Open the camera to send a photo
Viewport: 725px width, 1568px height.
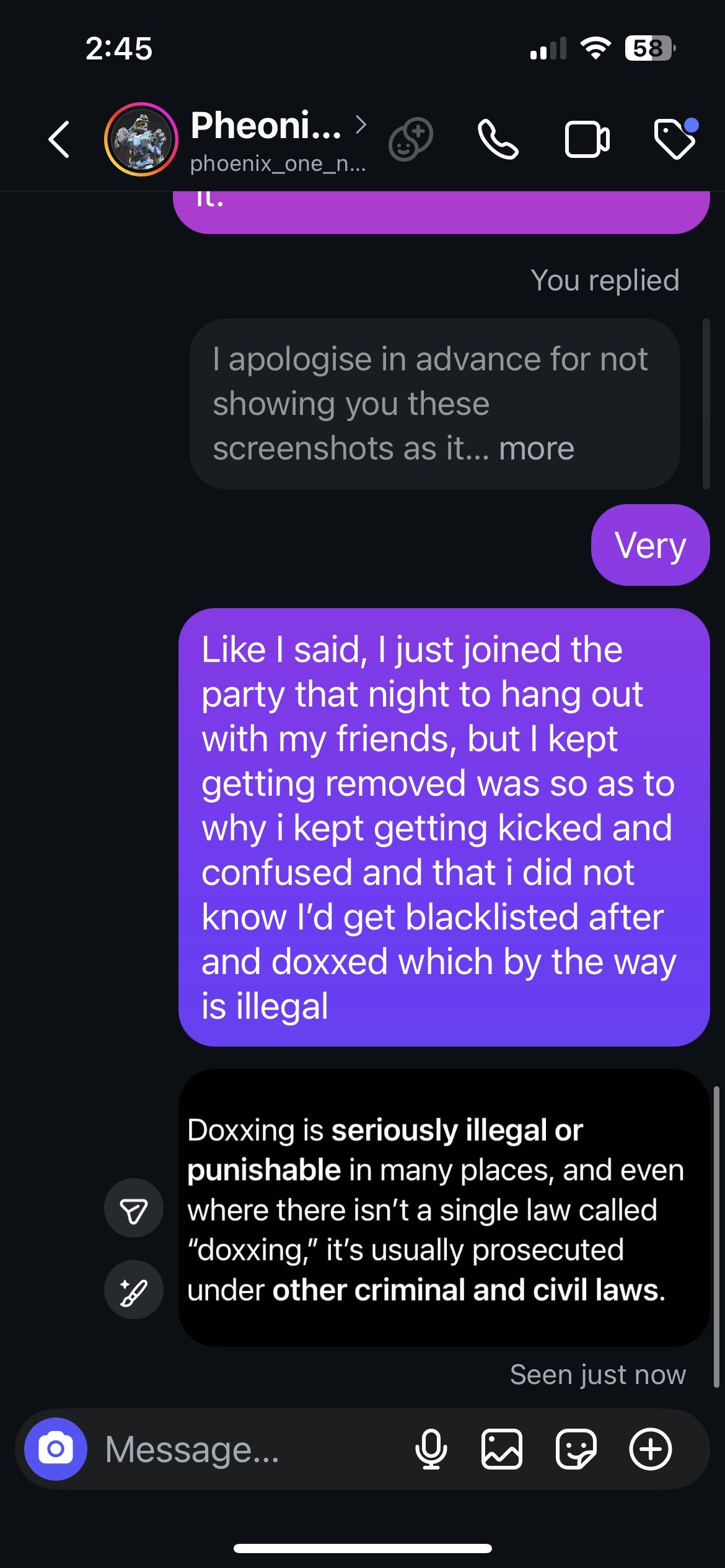pyautogui.click(x=56, y=1449)
